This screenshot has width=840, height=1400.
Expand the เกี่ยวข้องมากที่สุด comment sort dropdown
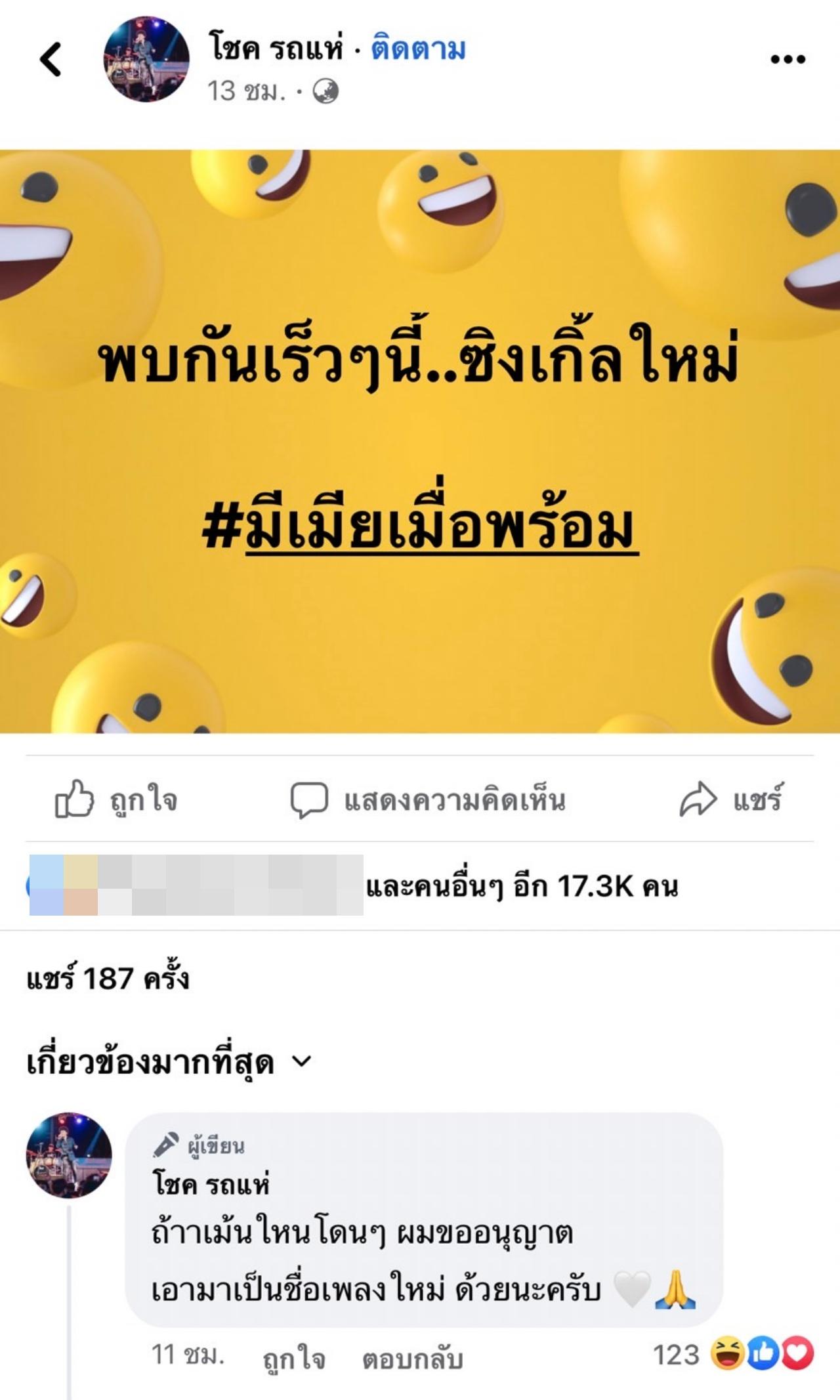tap(168, 1063)
